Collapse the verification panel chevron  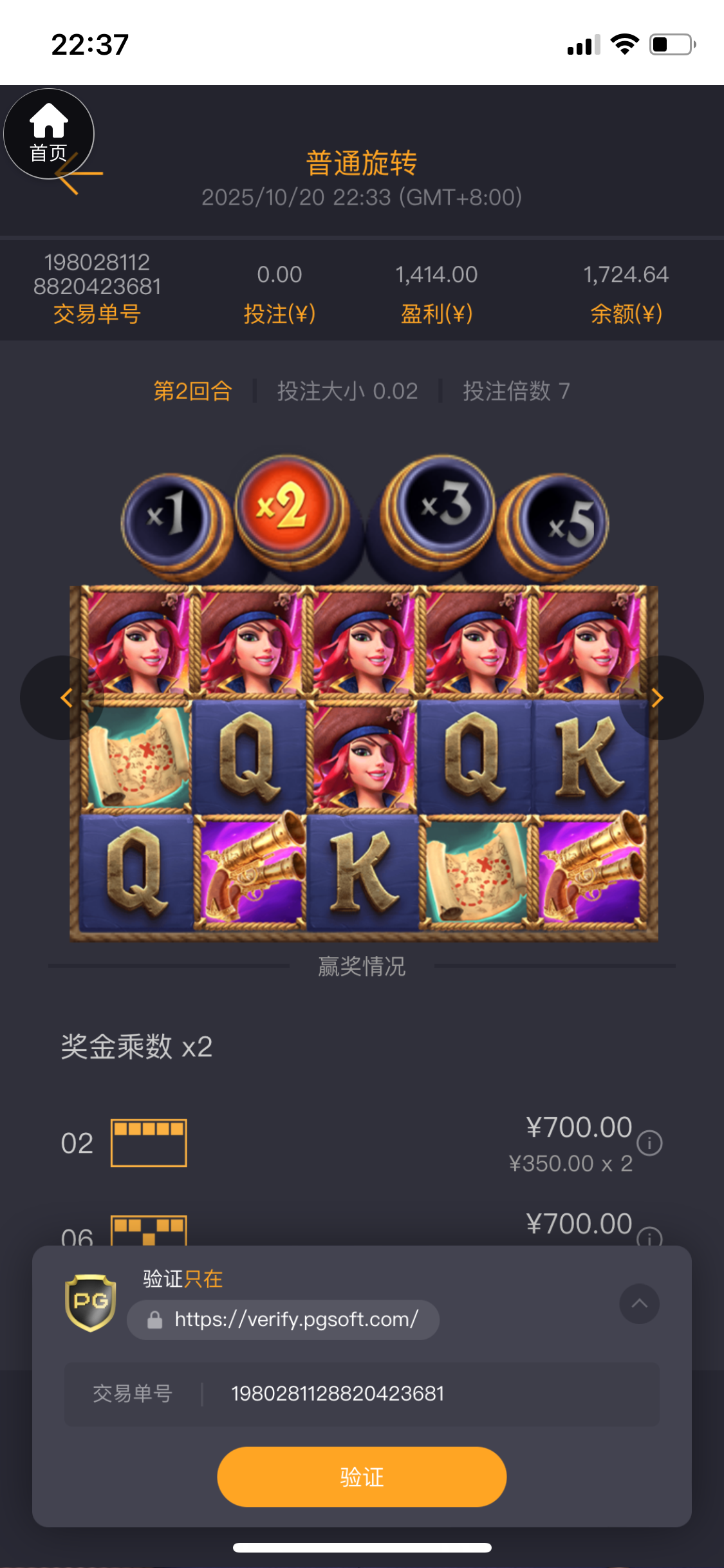[x=639, y=1303]
